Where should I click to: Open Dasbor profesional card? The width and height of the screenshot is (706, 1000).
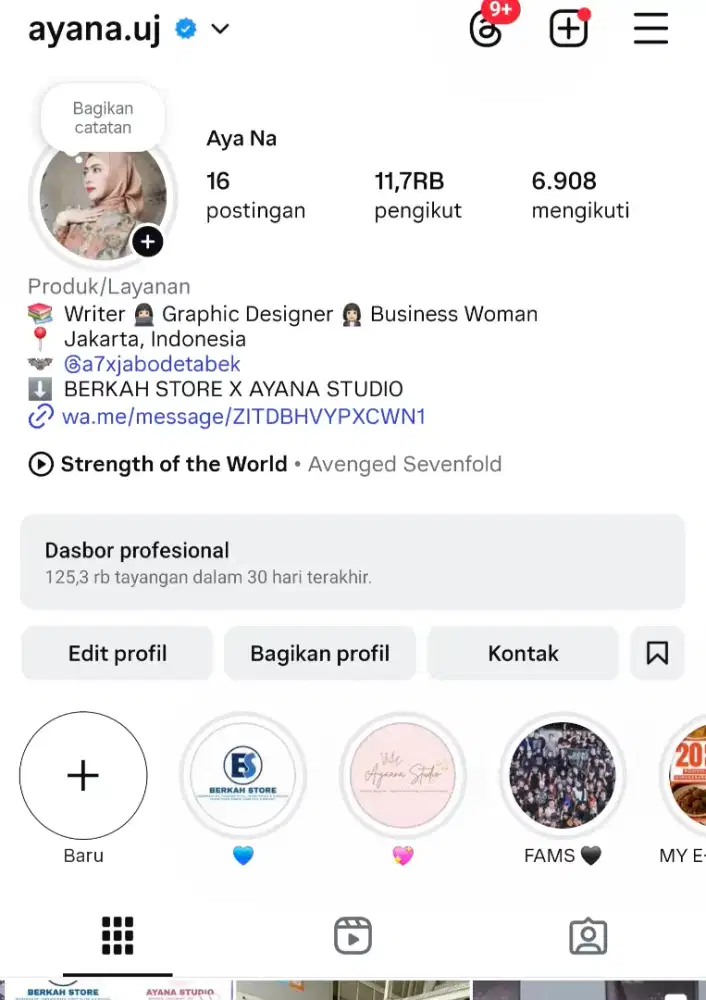coord(352,562)
